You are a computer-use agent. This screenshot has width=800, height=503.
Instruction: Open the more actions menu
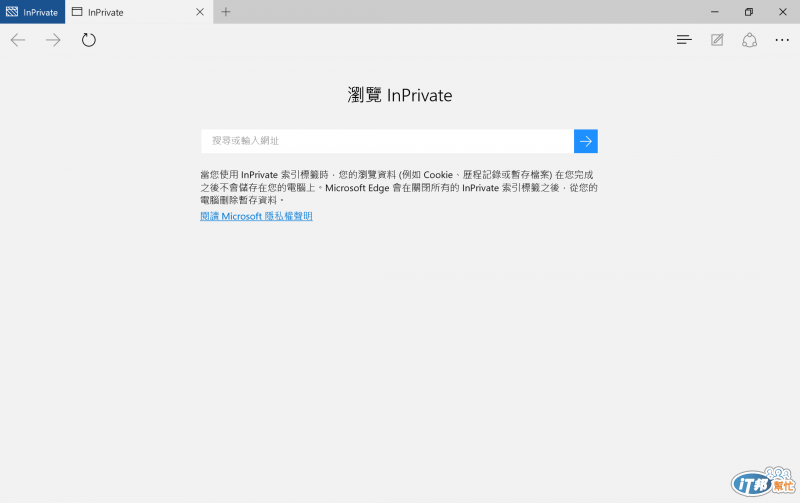782,40
